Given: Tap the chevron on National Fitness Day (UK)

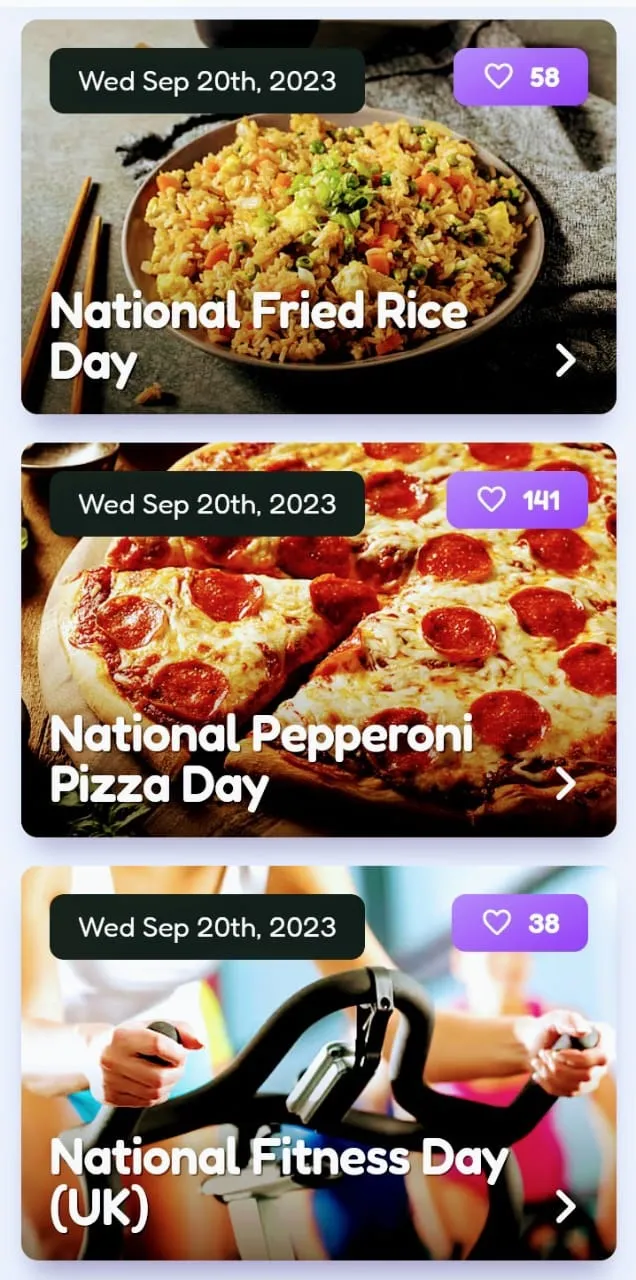Looking at the screenshot, I should [x=566, y=1206].
